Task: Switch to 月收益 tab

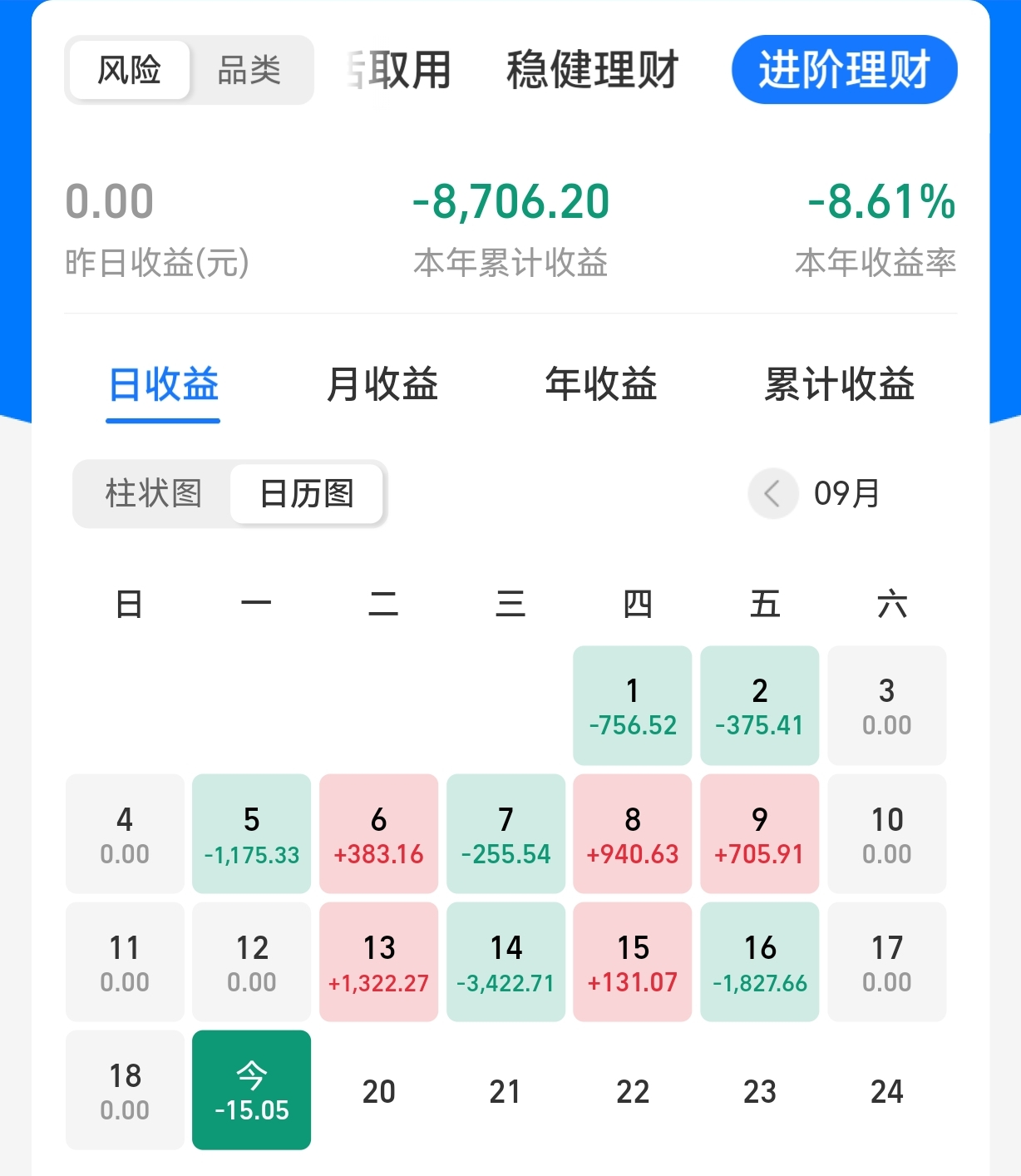Action: pyautogui.click(x=382, y=385)
